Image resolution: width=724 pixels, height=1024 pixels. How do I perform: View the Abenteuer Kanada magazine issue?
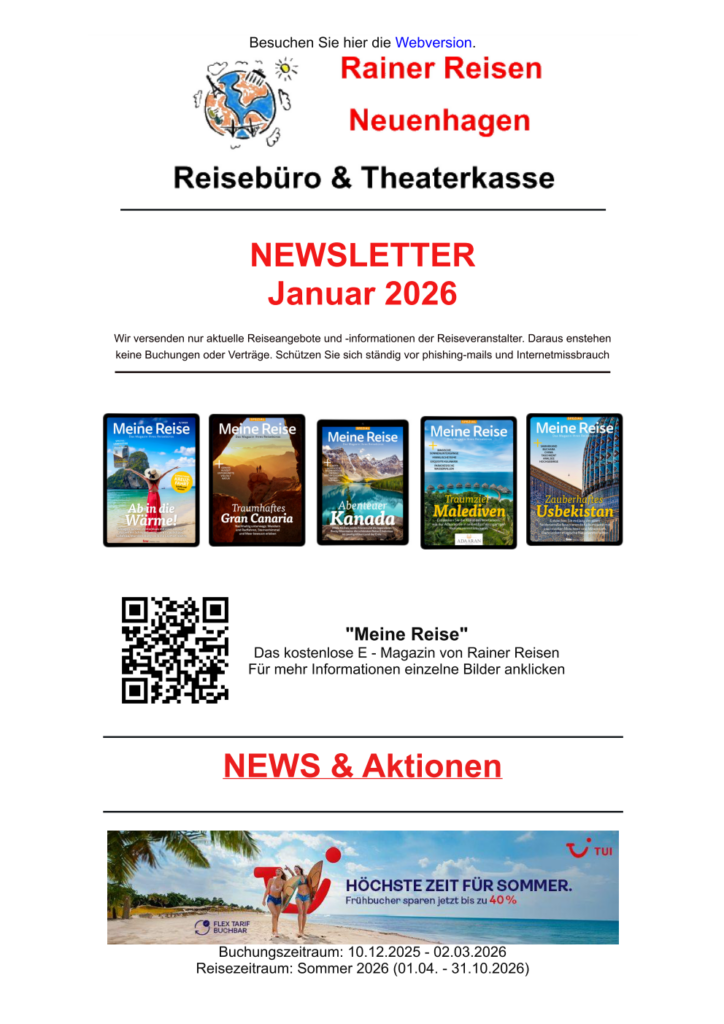363,483
